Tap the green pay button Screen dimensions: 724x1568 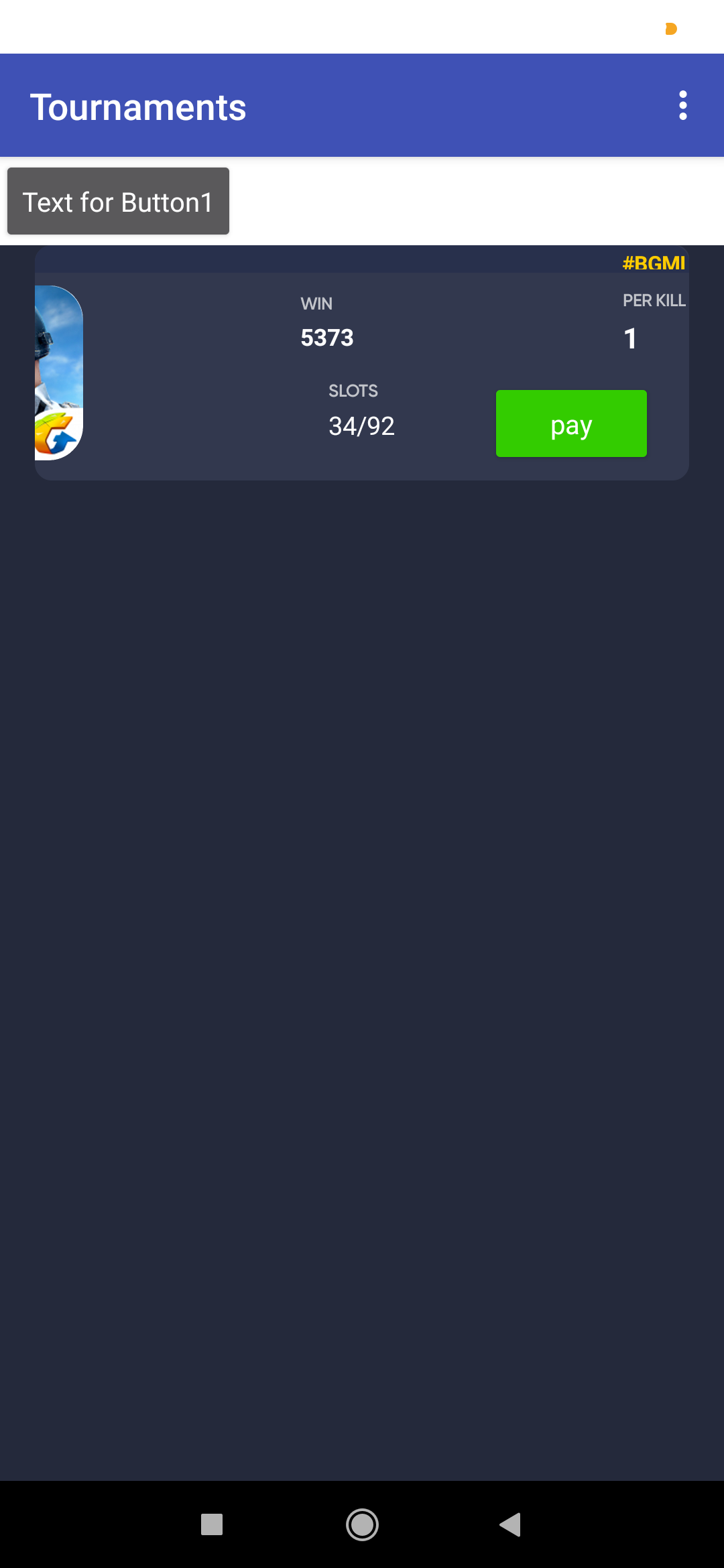coord(571,424)
